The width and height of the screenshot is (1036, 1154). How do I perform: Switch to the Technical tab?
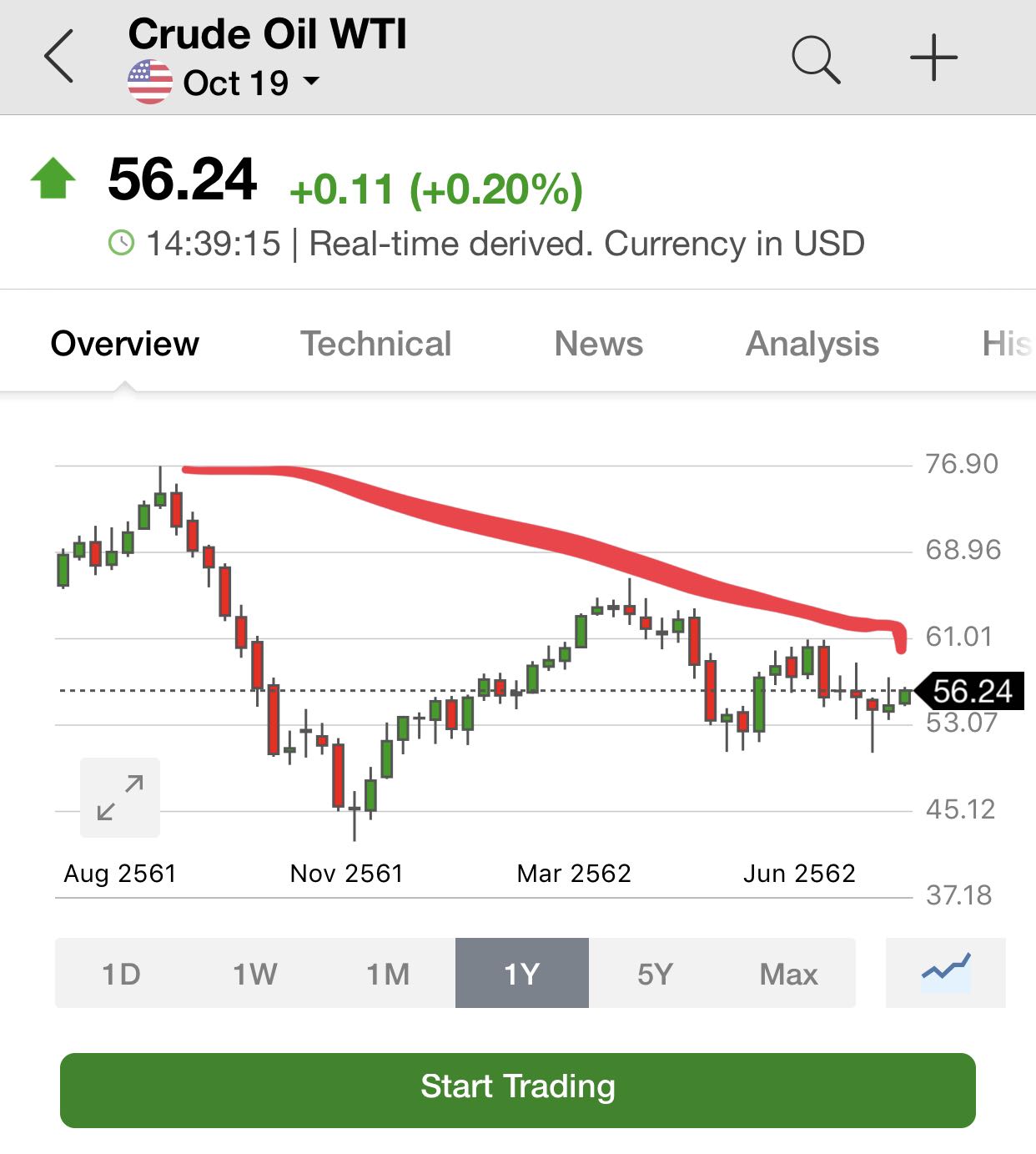(x=375, y=344)
